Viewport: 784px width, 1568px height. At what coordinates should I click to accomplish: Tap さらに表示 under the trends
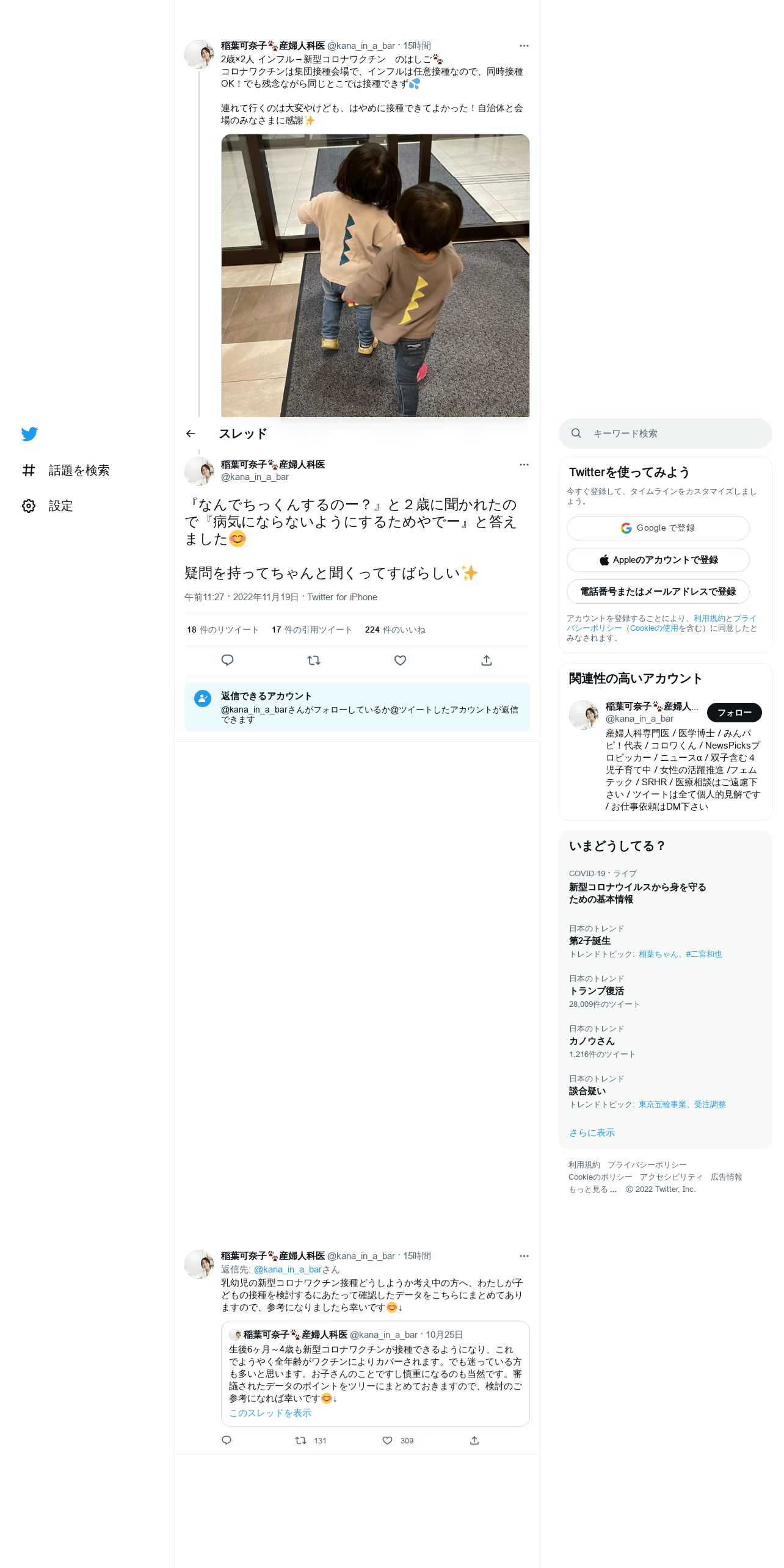point(592,1133)
